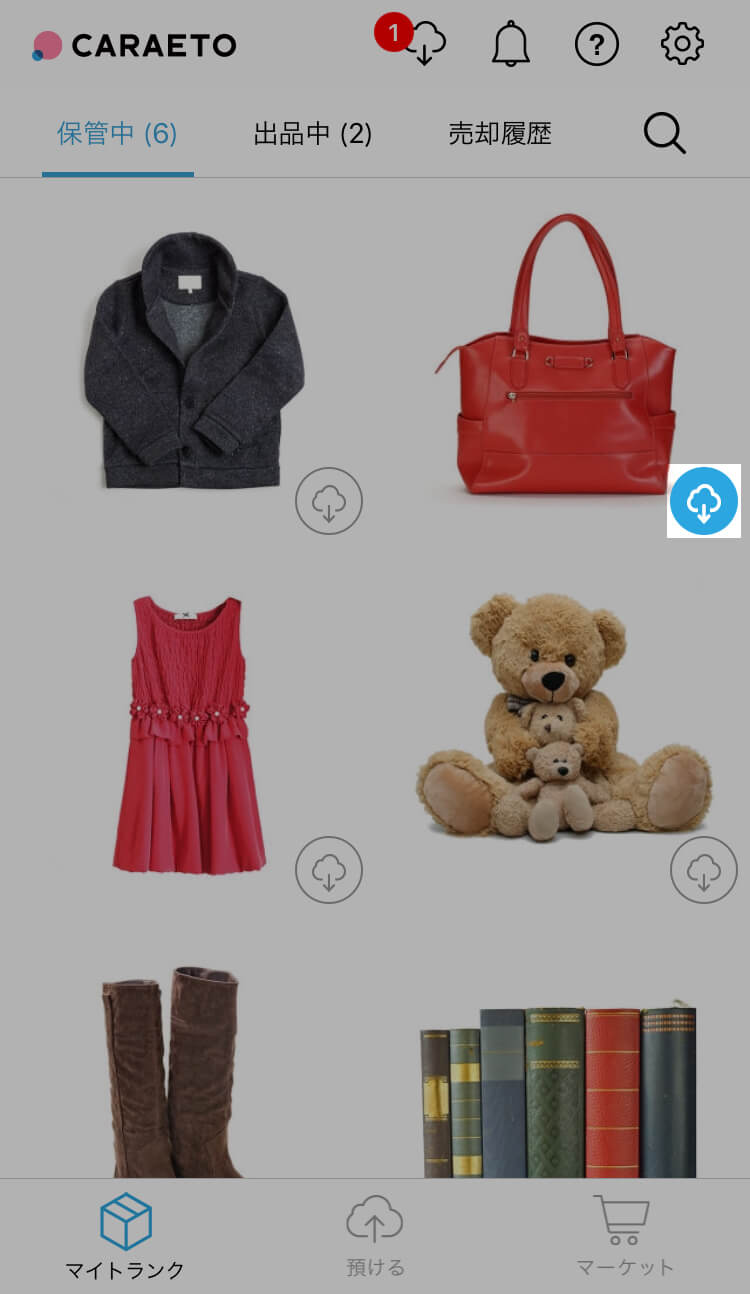Tap the retrieve cloud icon on the dress
This screenshot has width=750, height=1294.
(x=328, y=870)
